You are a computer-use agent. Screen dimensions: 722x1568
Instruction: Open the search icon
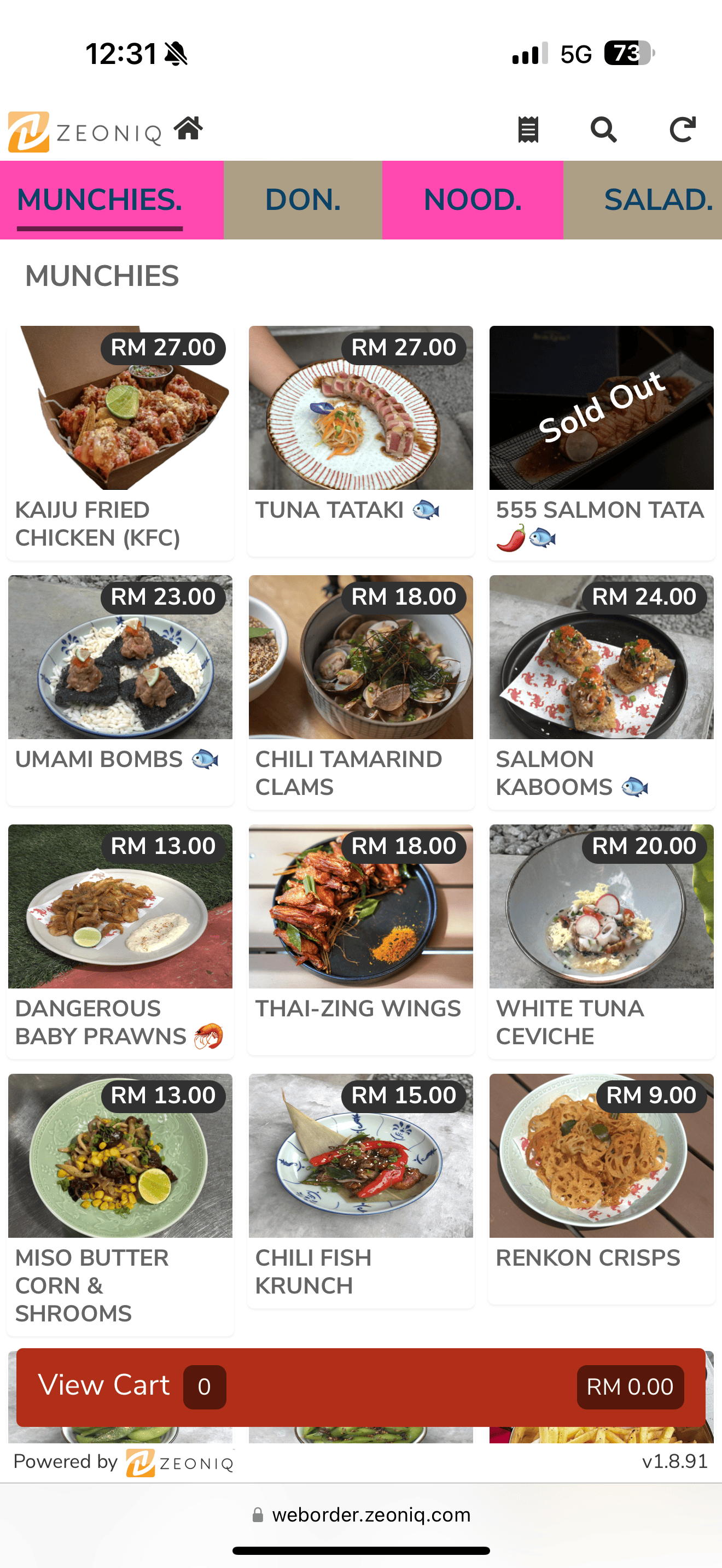point(604,129)
